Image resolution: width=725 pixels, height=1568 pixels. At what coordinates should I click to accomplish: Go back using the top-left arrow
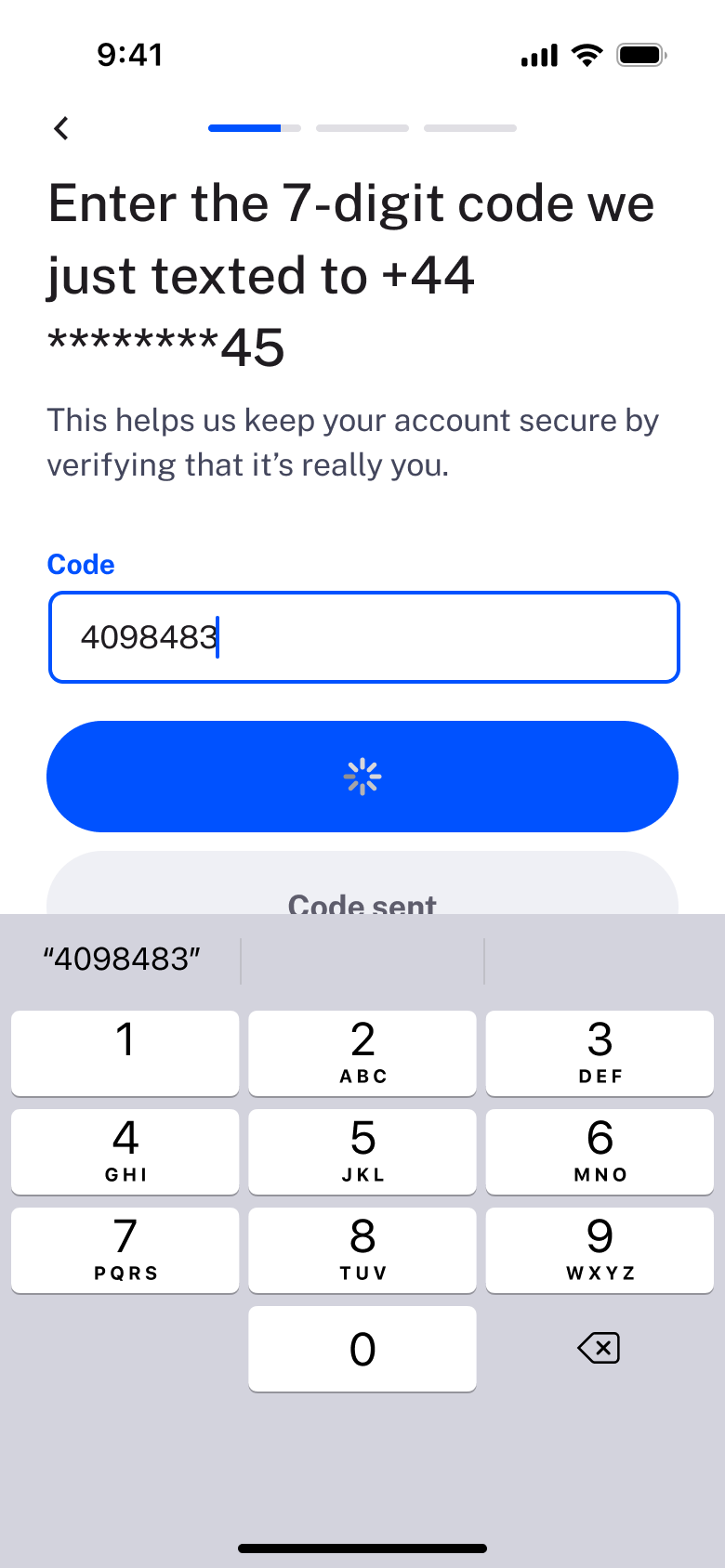pyautogui.click(x=61, y=128)
